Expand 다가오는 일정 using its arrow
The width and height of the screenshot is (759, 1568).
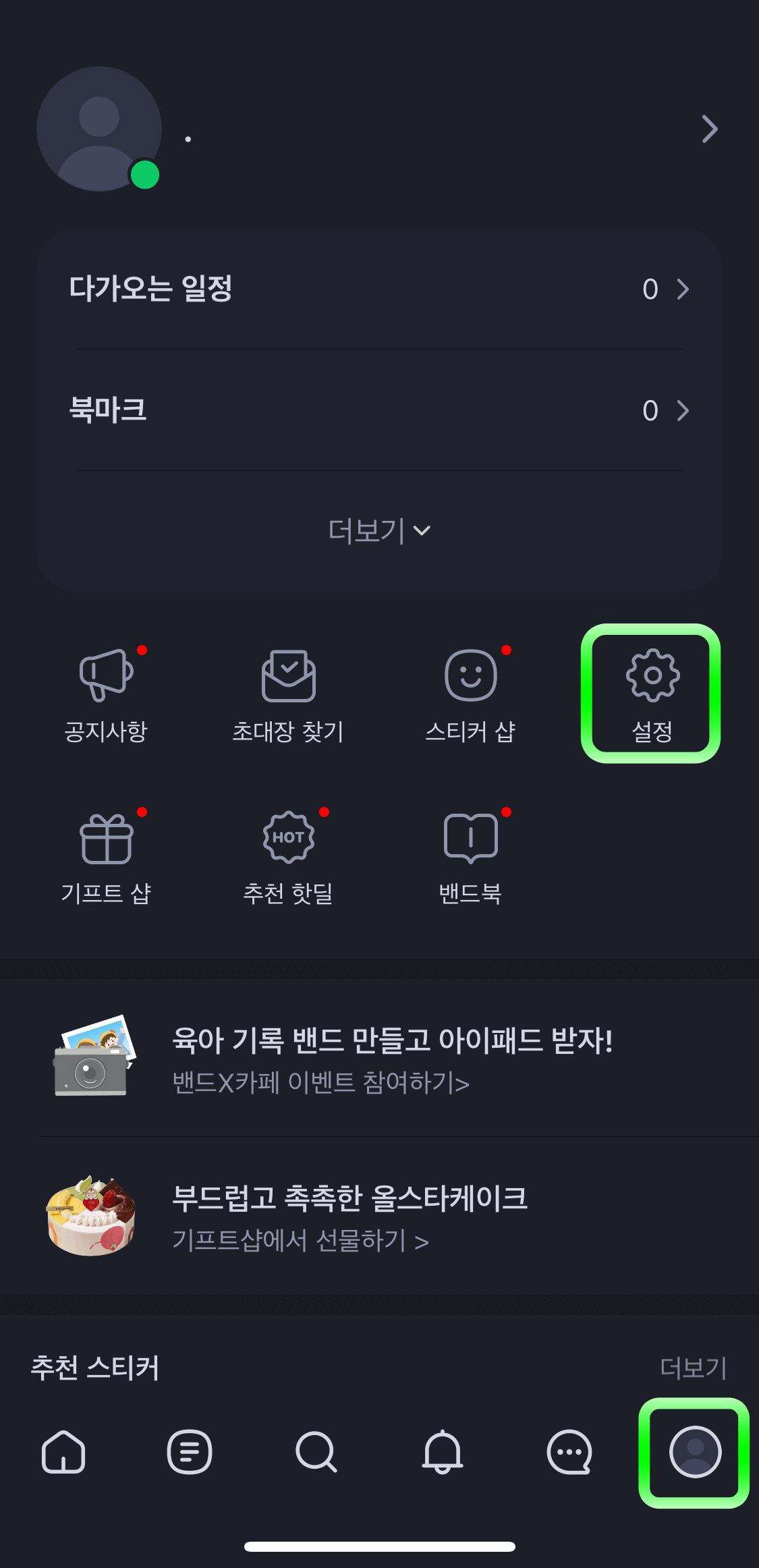pos(683,290)
